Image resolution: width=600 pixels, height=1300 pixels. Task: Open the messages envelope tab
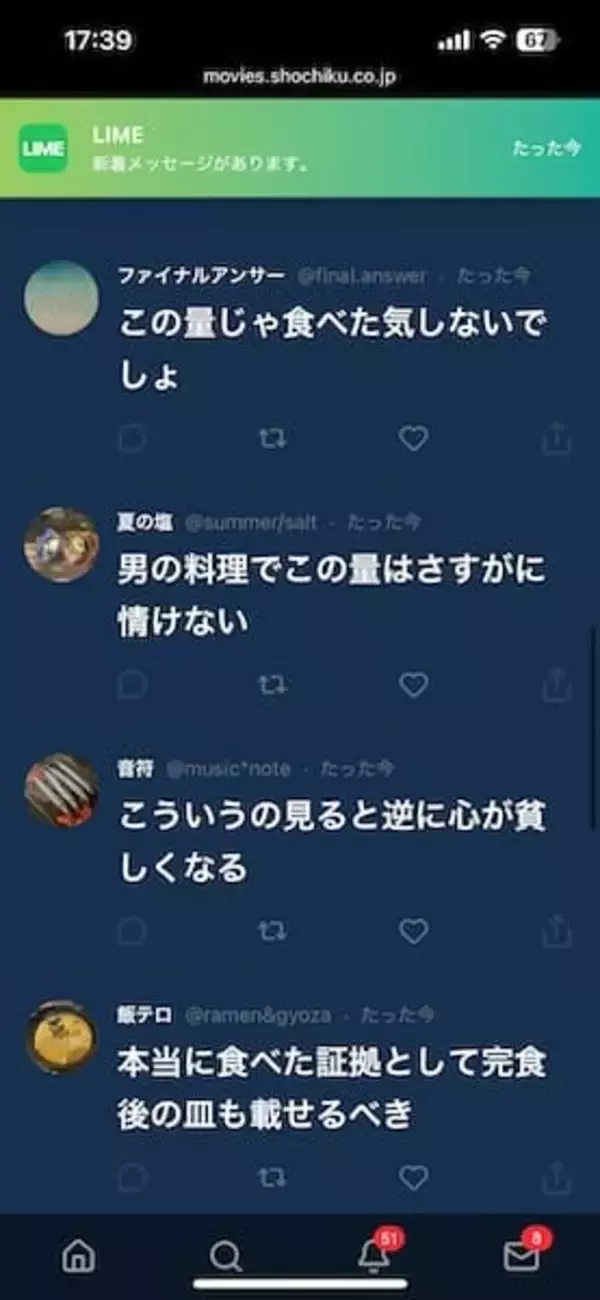tap(521, 1256)
